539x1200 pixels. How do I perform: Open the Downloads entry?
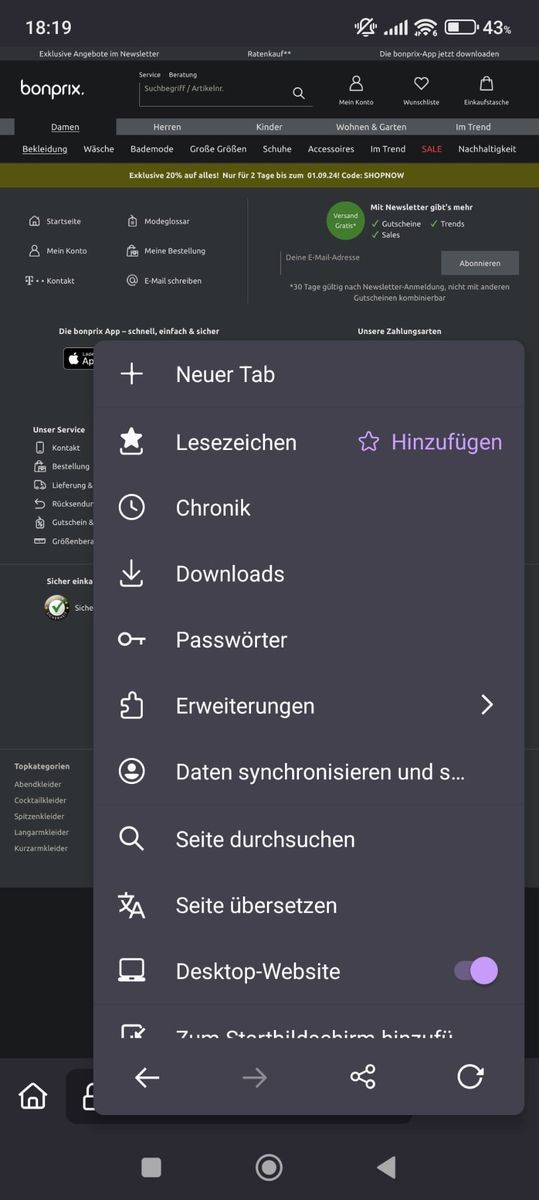click(308, 574)
